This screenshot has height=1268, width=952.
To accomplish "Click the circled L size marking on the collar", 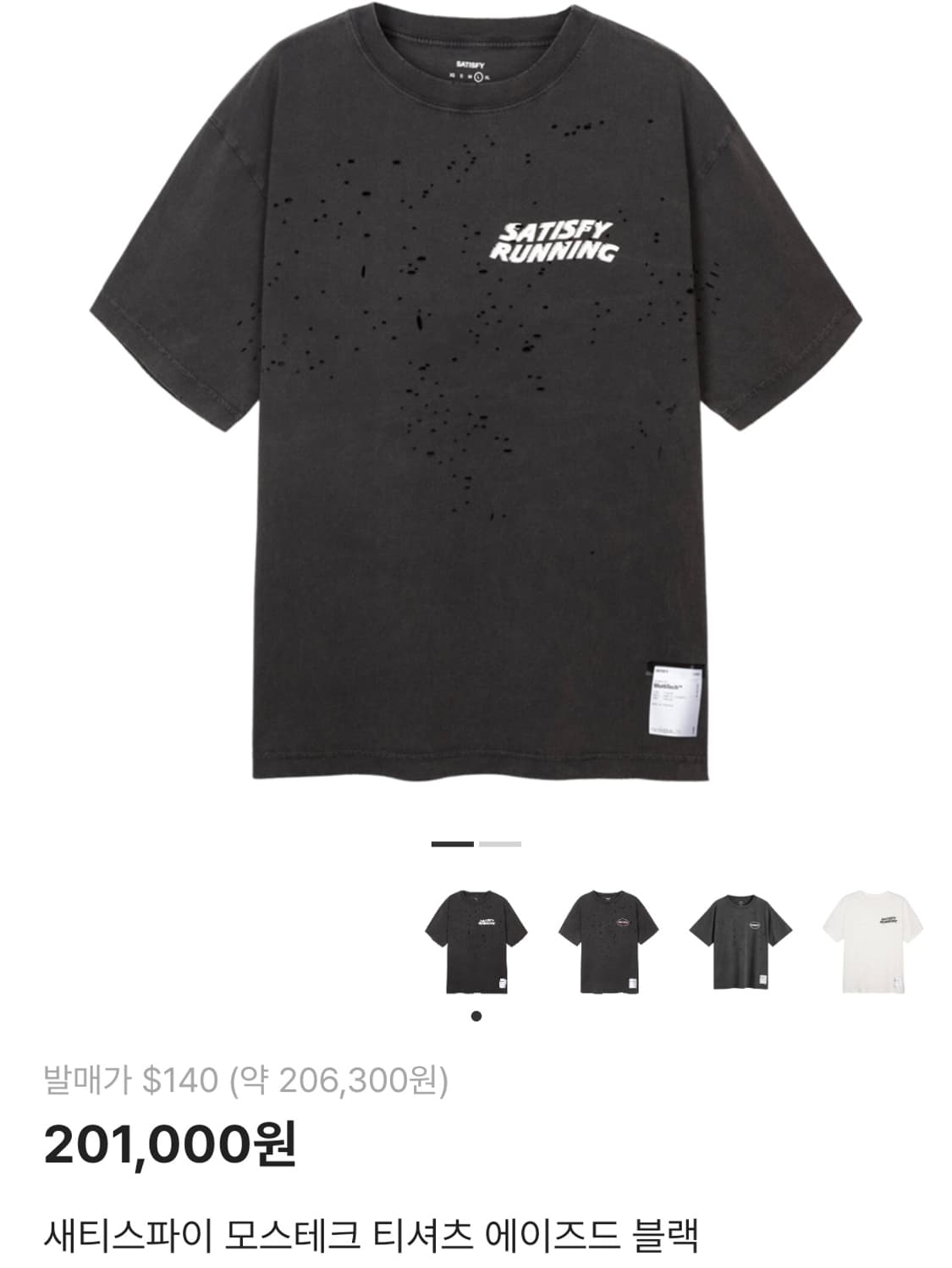I will (x=479, y=78).
